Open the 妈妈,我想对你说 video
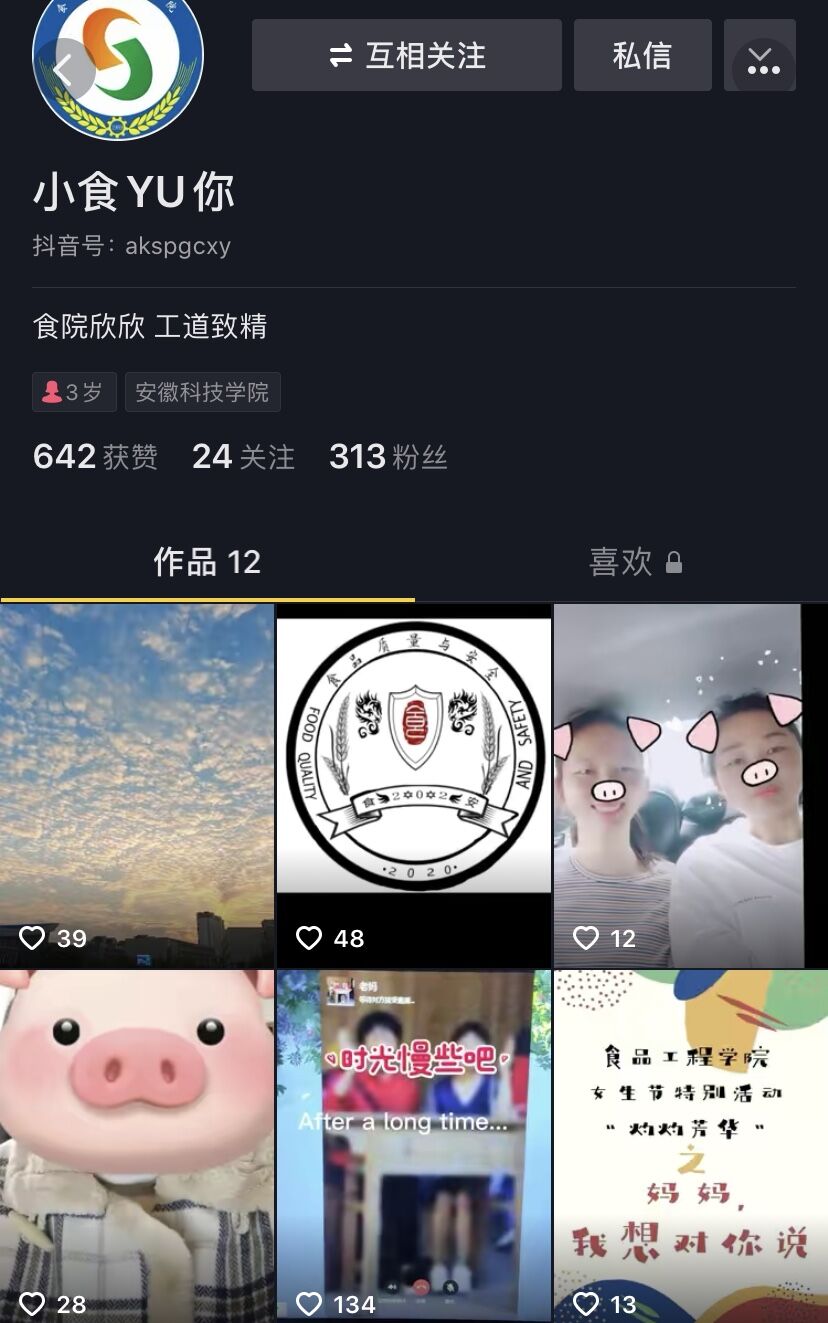This screenshot has width=828, height=1323. coord(690,1145)
